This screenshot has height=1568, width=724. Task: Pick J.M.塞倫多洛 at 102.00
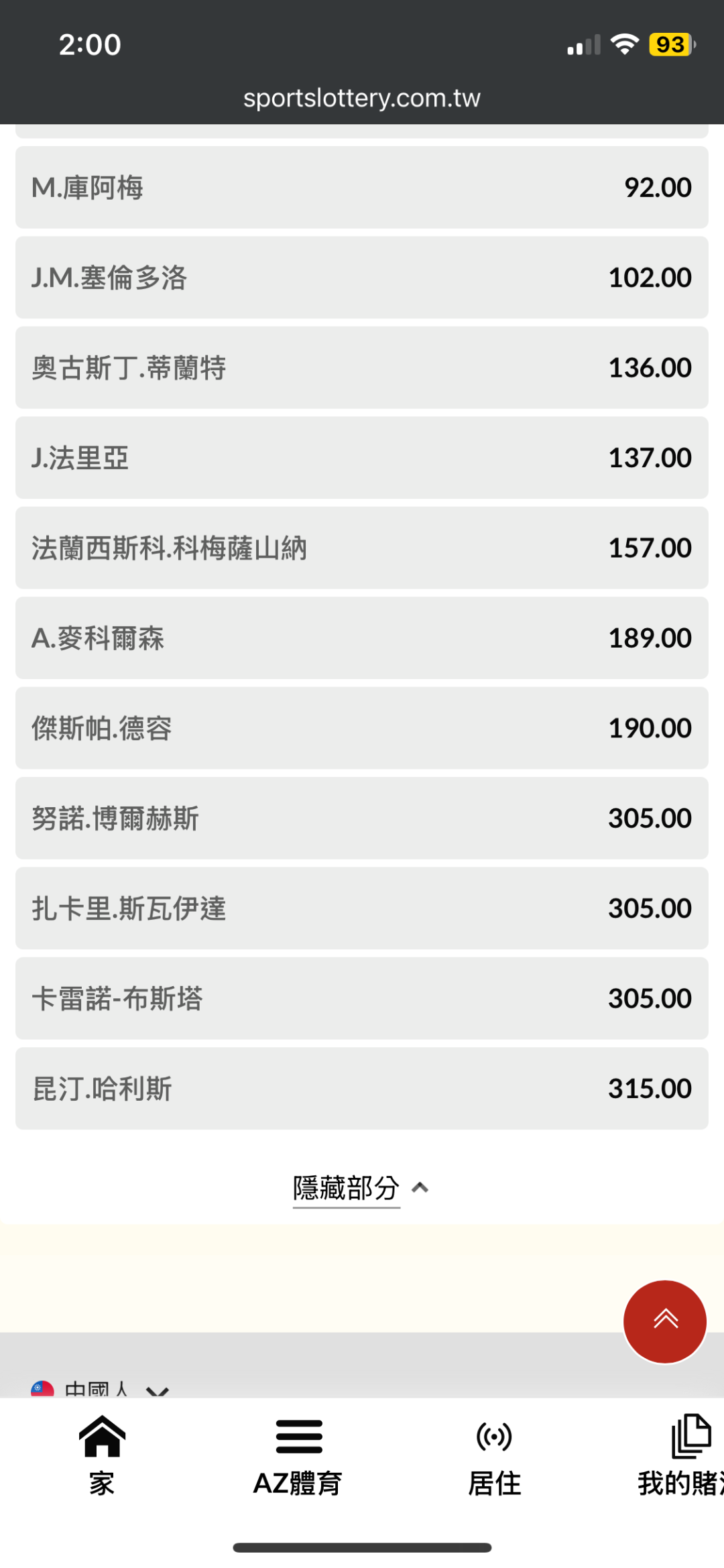coord(362,278)
